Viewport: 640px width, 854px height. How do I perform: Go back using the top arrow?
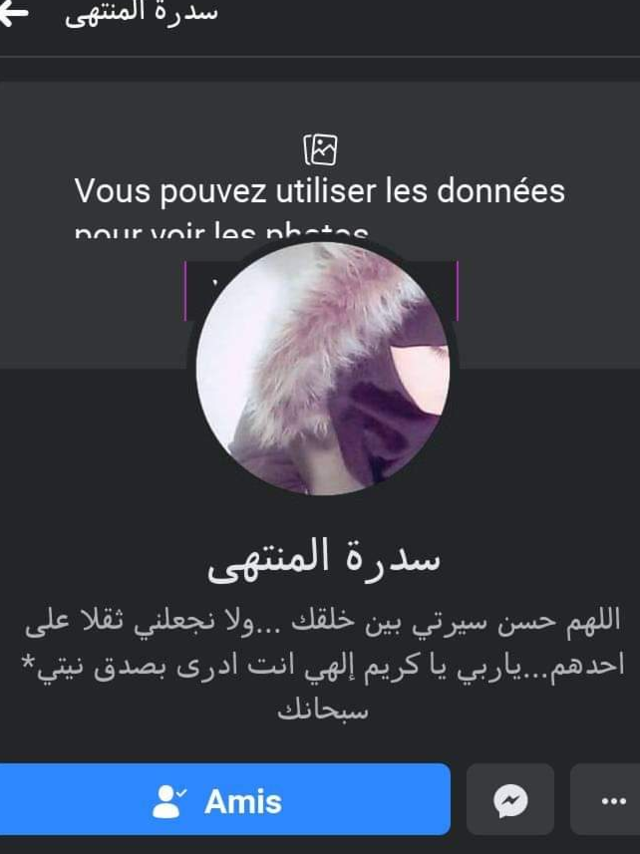pyautogui.click(x=14, y=17)
